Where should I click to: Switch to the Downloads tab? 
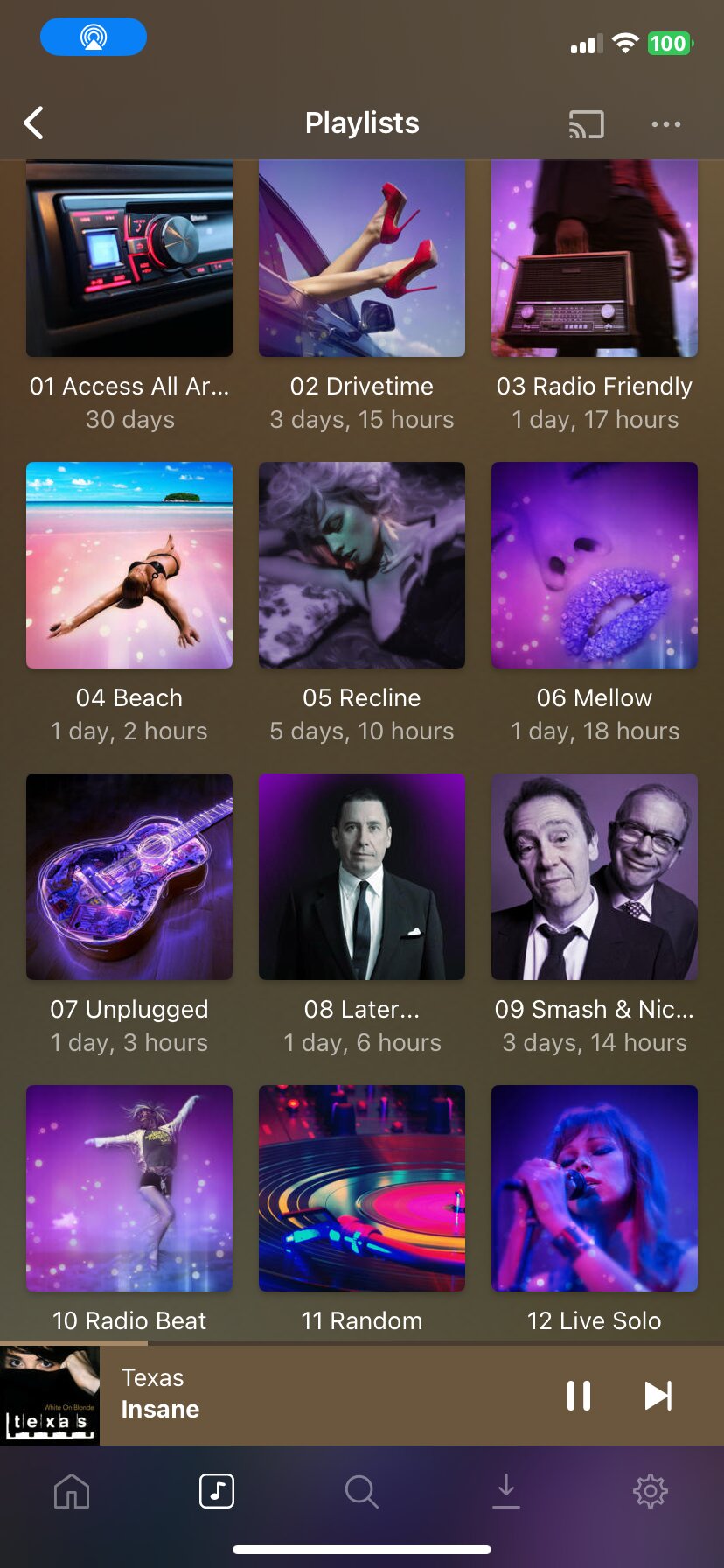tap(506, 1491)
